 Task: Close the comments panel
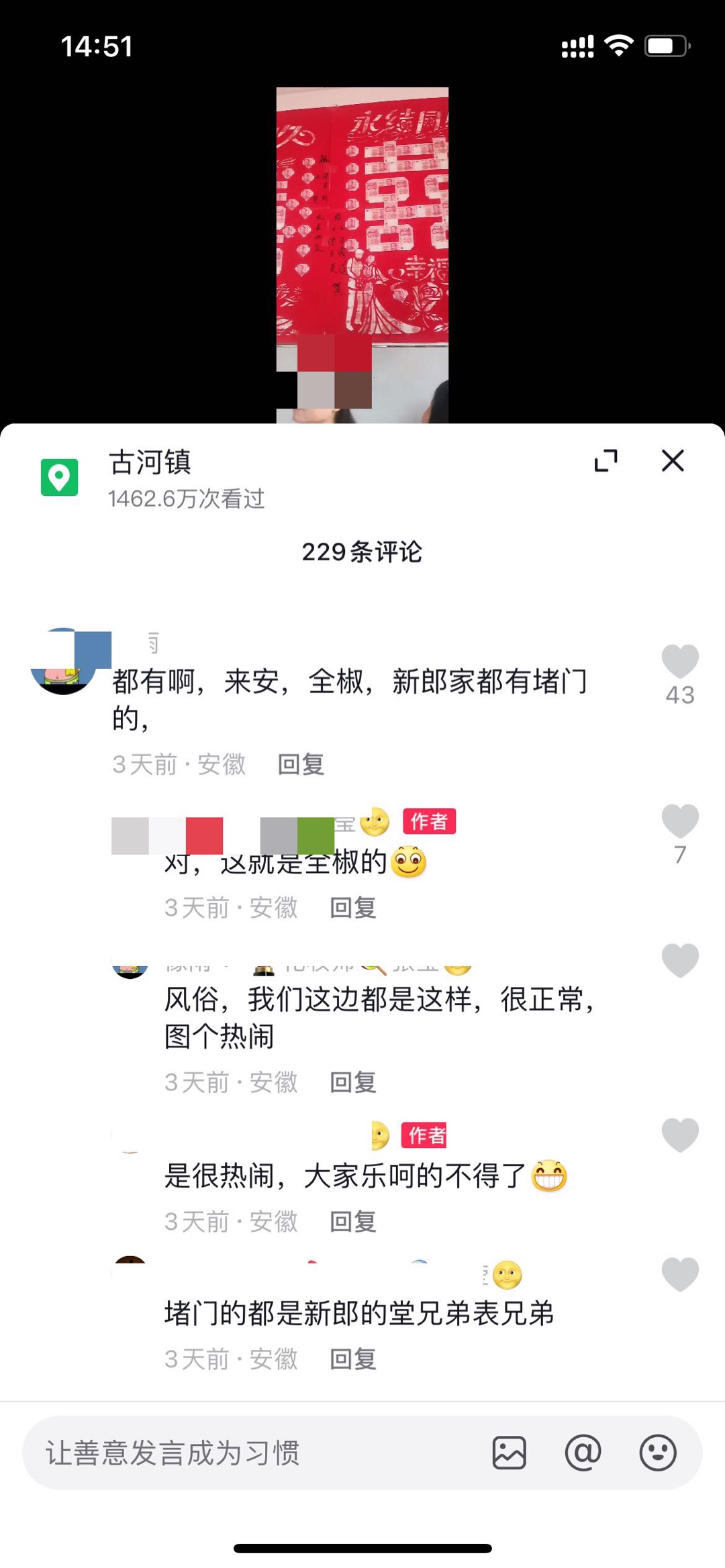(x=673, y=461)
